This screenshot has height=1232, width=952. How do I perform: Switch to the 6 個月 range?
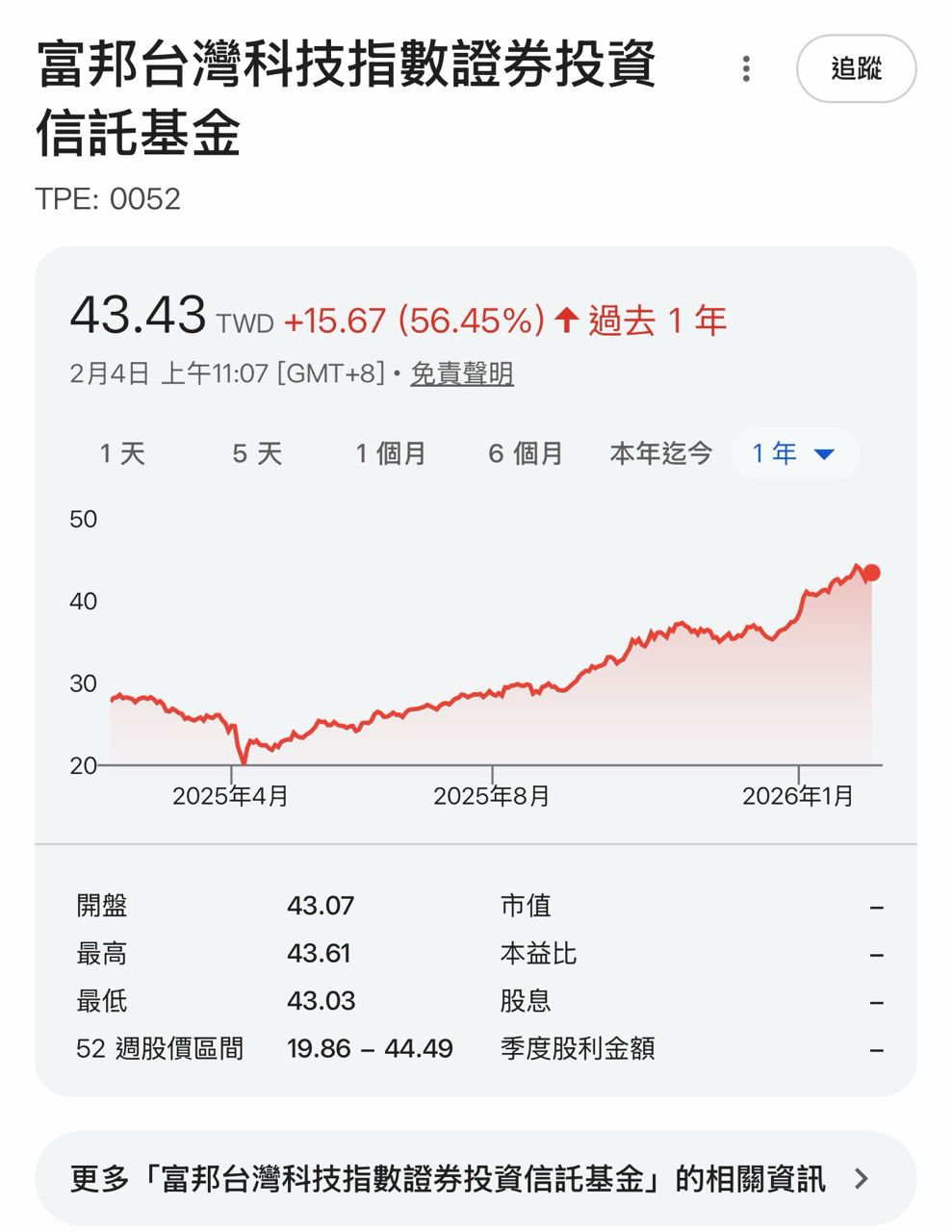[525, 453]
